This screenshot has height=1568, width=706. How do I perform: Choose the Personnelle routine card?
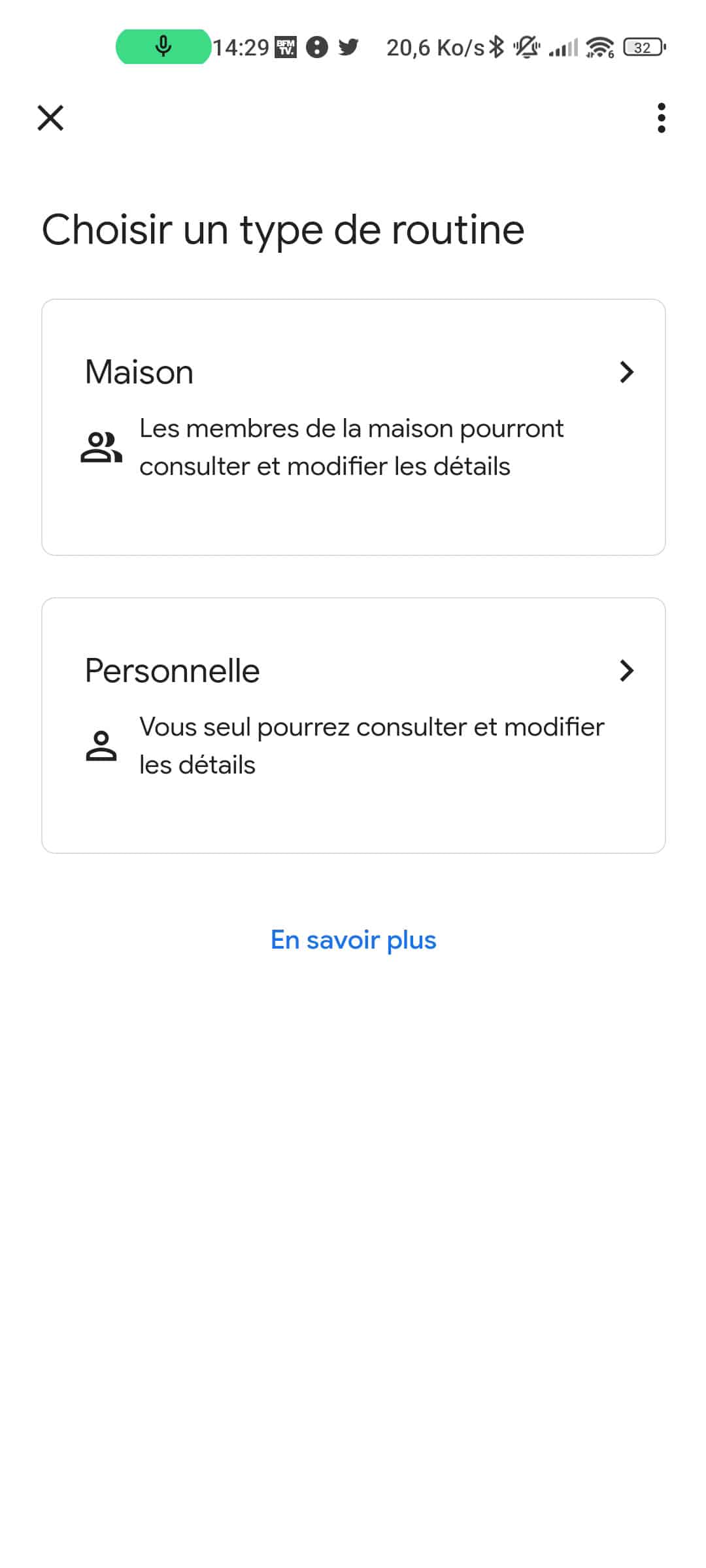[x=354, y=725]
